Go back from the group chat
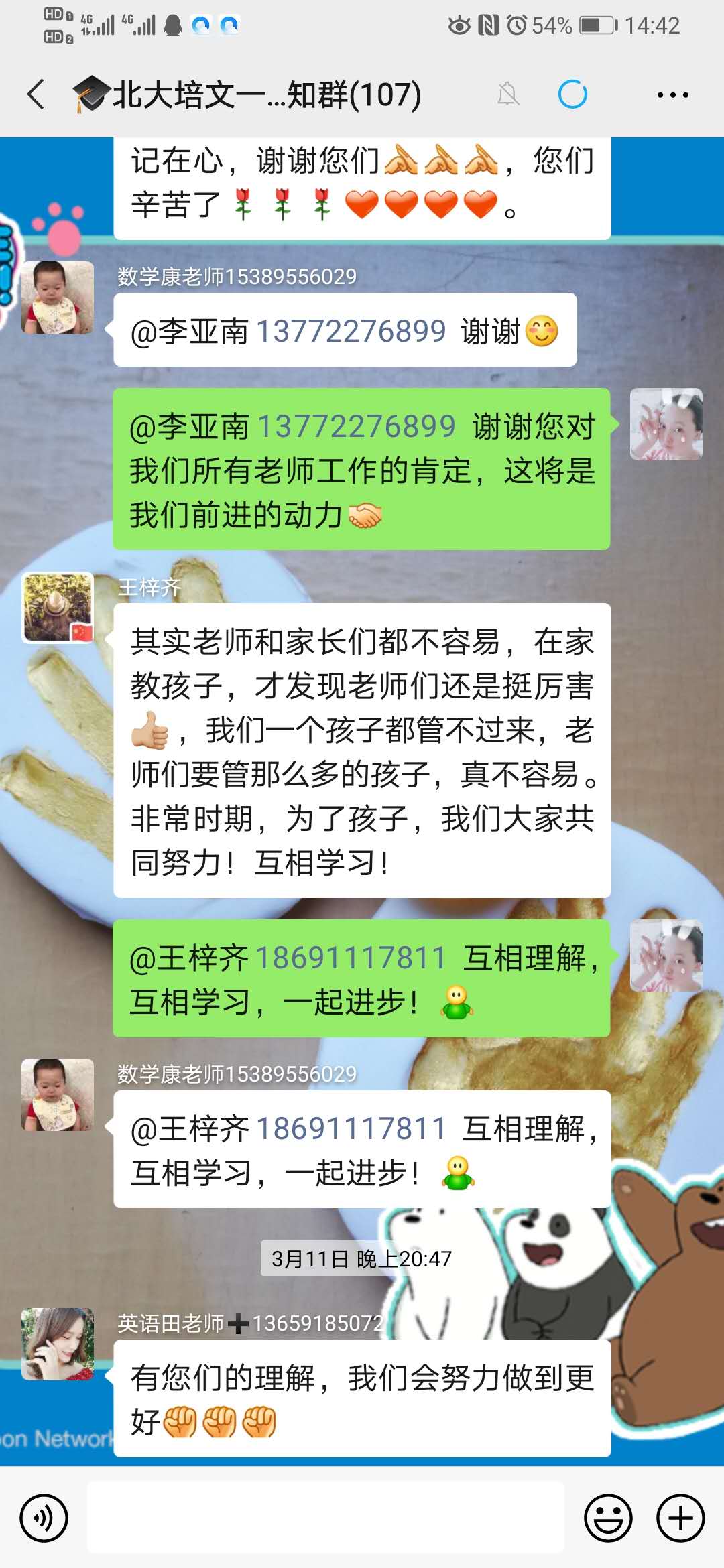This screenshot has width=724, height=1568. click(37, 94)
